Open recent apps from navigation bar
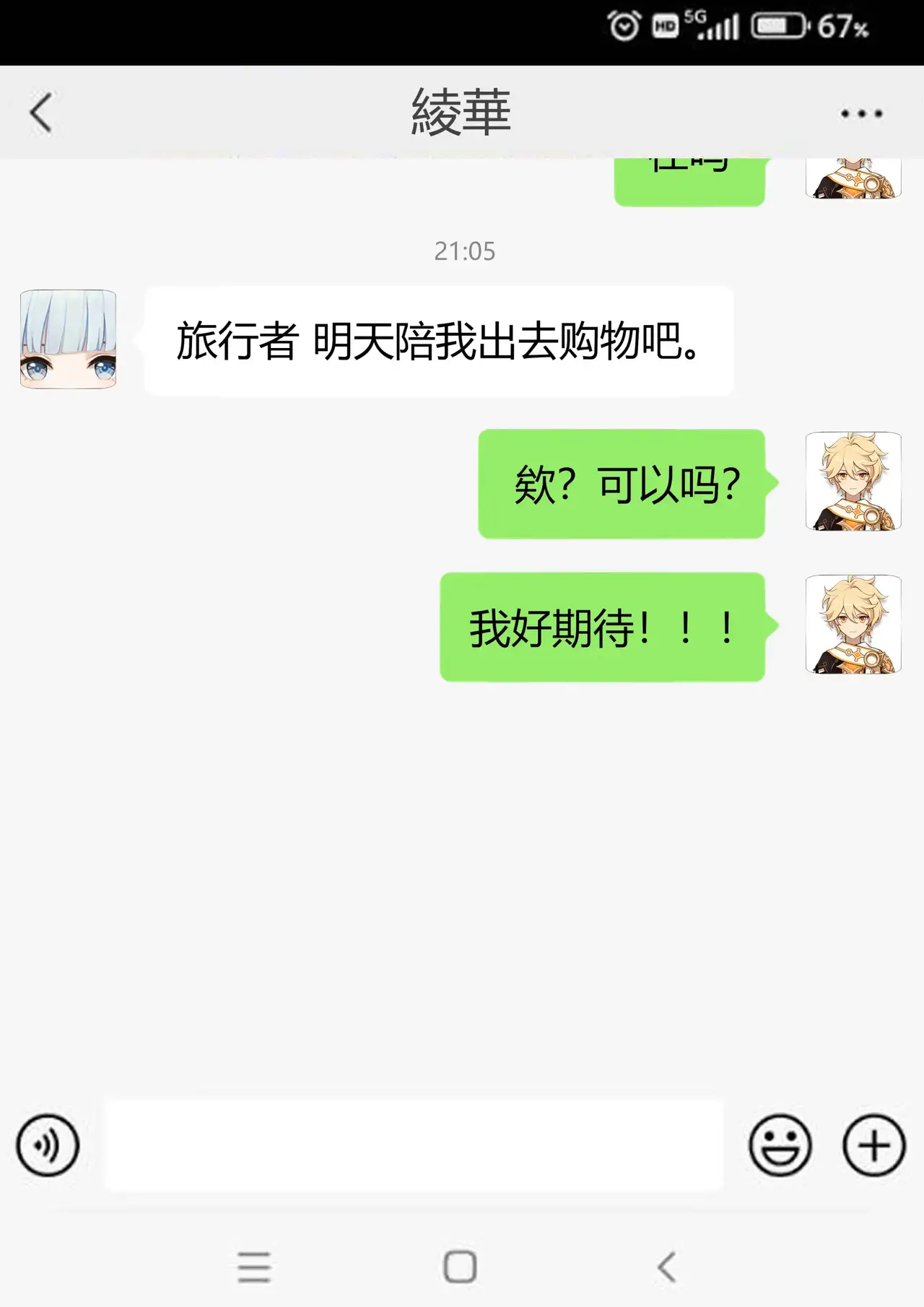This screenshot has height=1307, width=924. coord(254,1267)
